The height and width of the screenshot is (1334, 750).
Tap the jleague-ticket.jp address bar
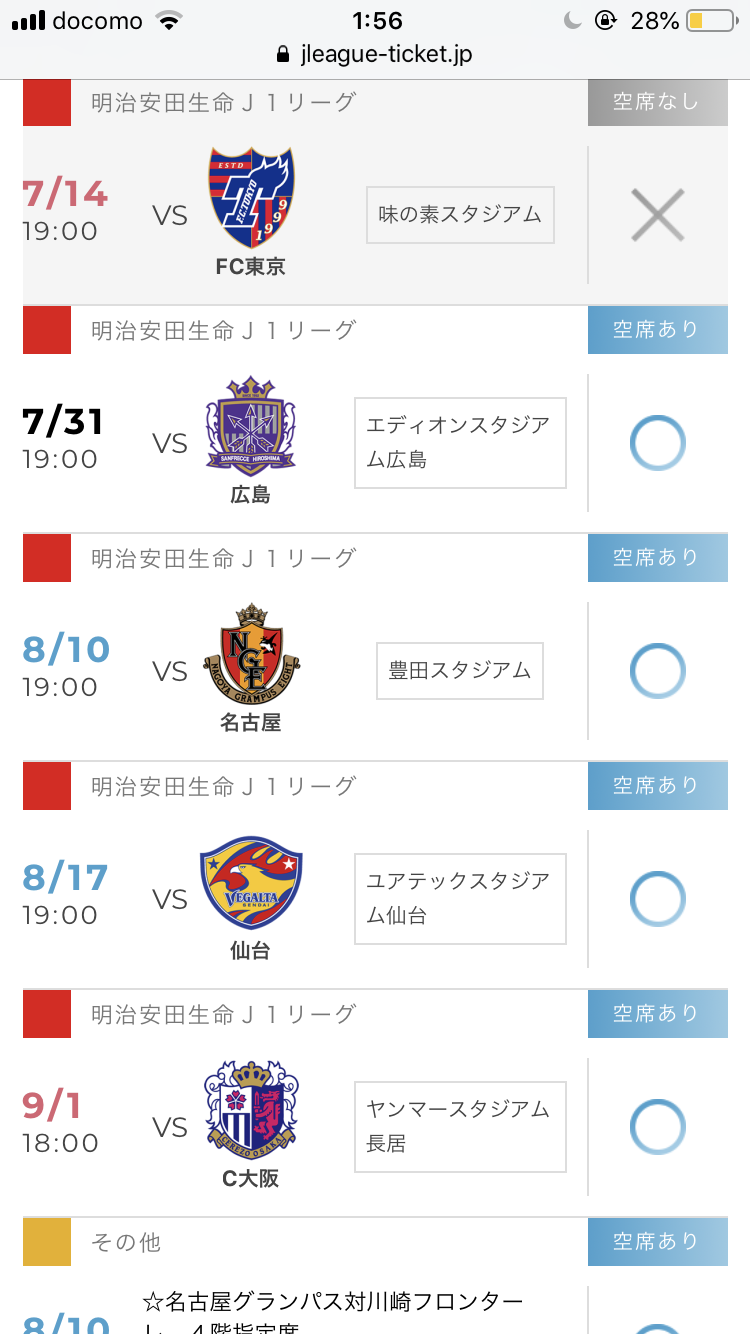[375, 54]
